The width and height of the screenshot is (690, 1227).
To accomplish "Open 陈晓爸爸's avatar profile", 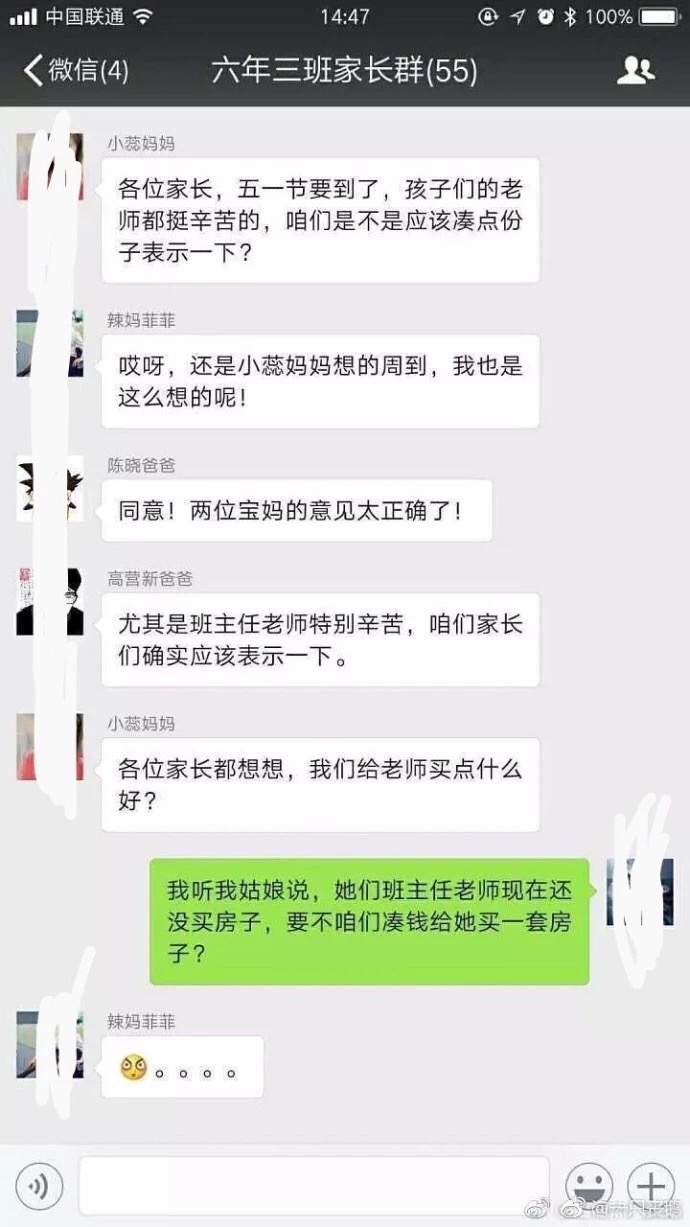I will point(50,489).
